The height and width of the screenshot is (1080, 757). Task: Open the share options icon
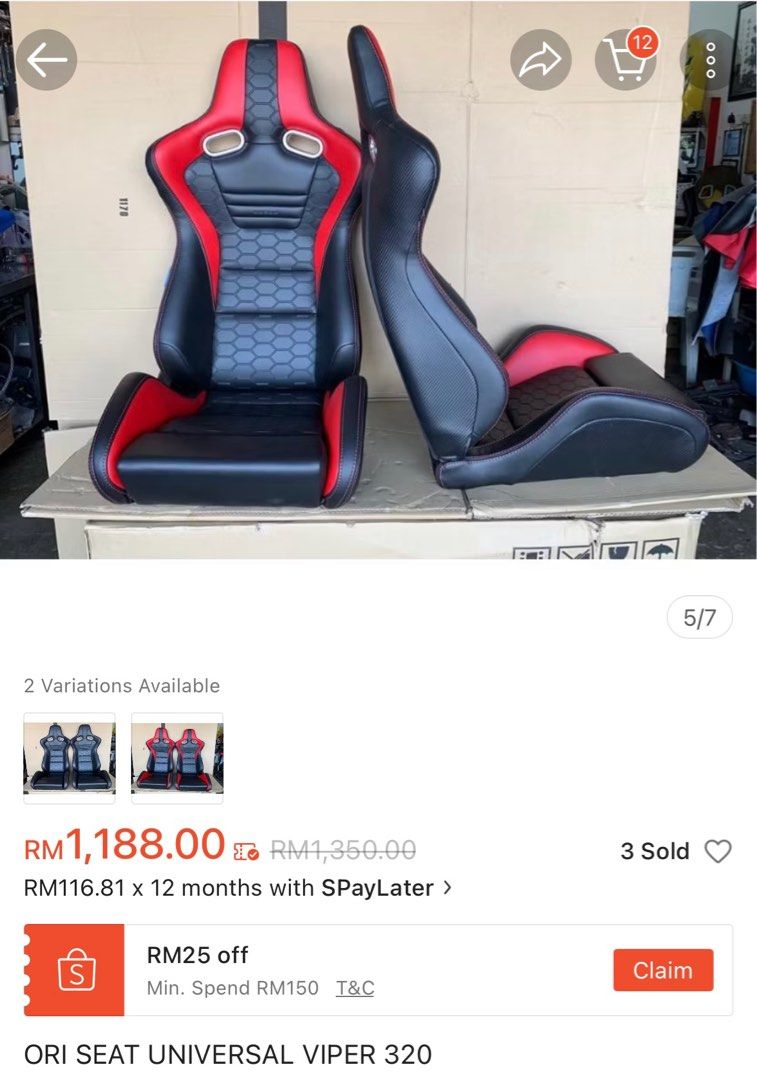541,62
